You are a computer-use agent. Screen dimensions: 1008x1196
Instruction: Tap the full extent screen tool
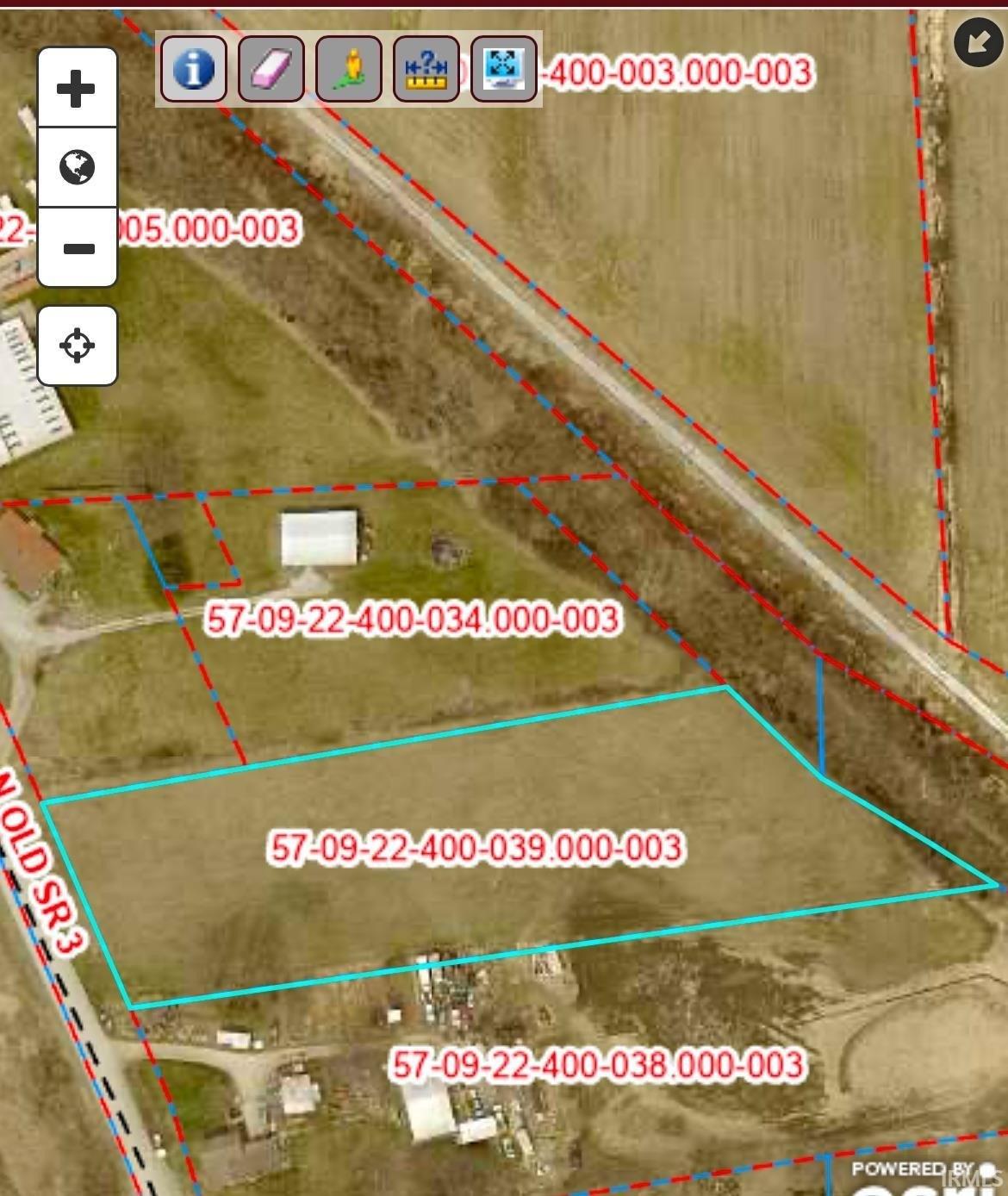pyautogui.click(x=504, y=69)
